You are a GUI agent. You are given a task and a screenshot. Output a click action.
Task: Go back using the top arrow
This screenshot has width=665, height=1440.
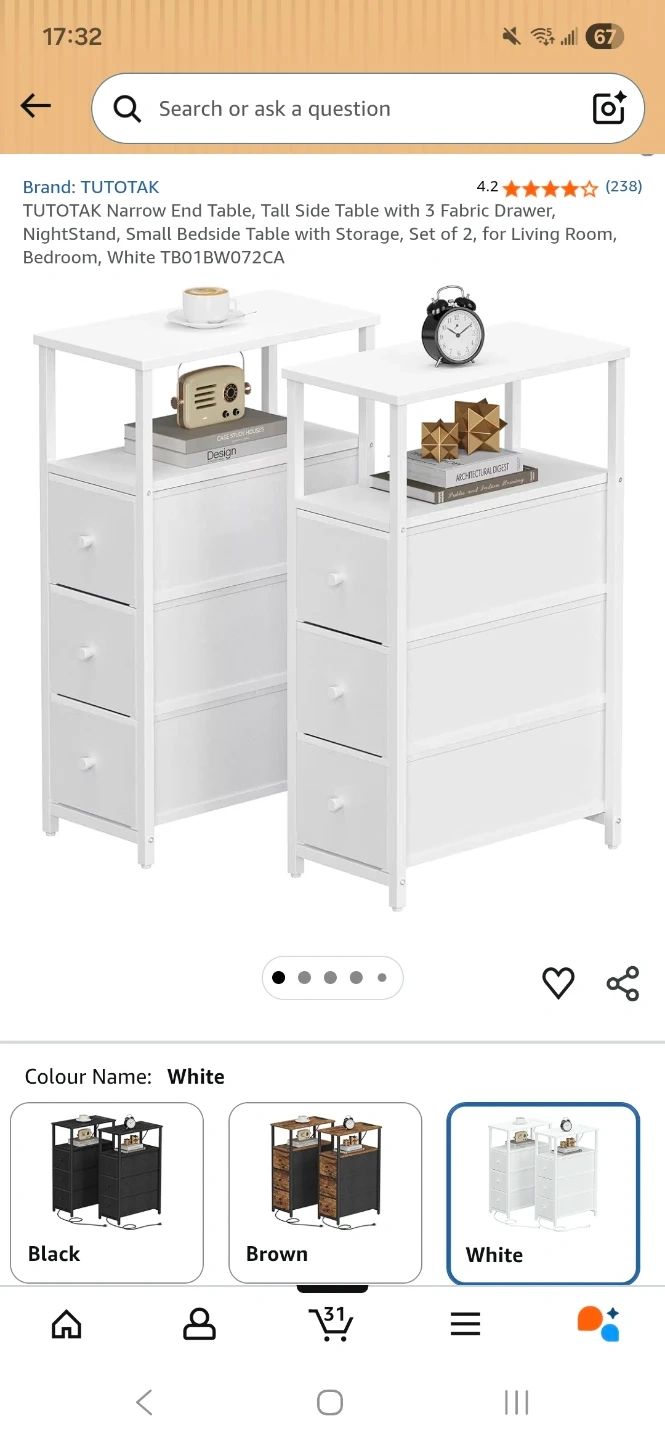pos(36,106)
